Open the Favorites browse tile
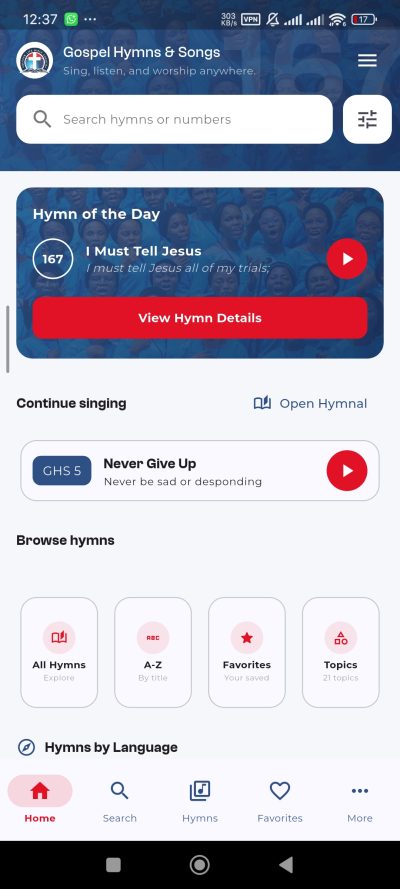This screenshot has height=889, width=400. click(x=247, y=652)
